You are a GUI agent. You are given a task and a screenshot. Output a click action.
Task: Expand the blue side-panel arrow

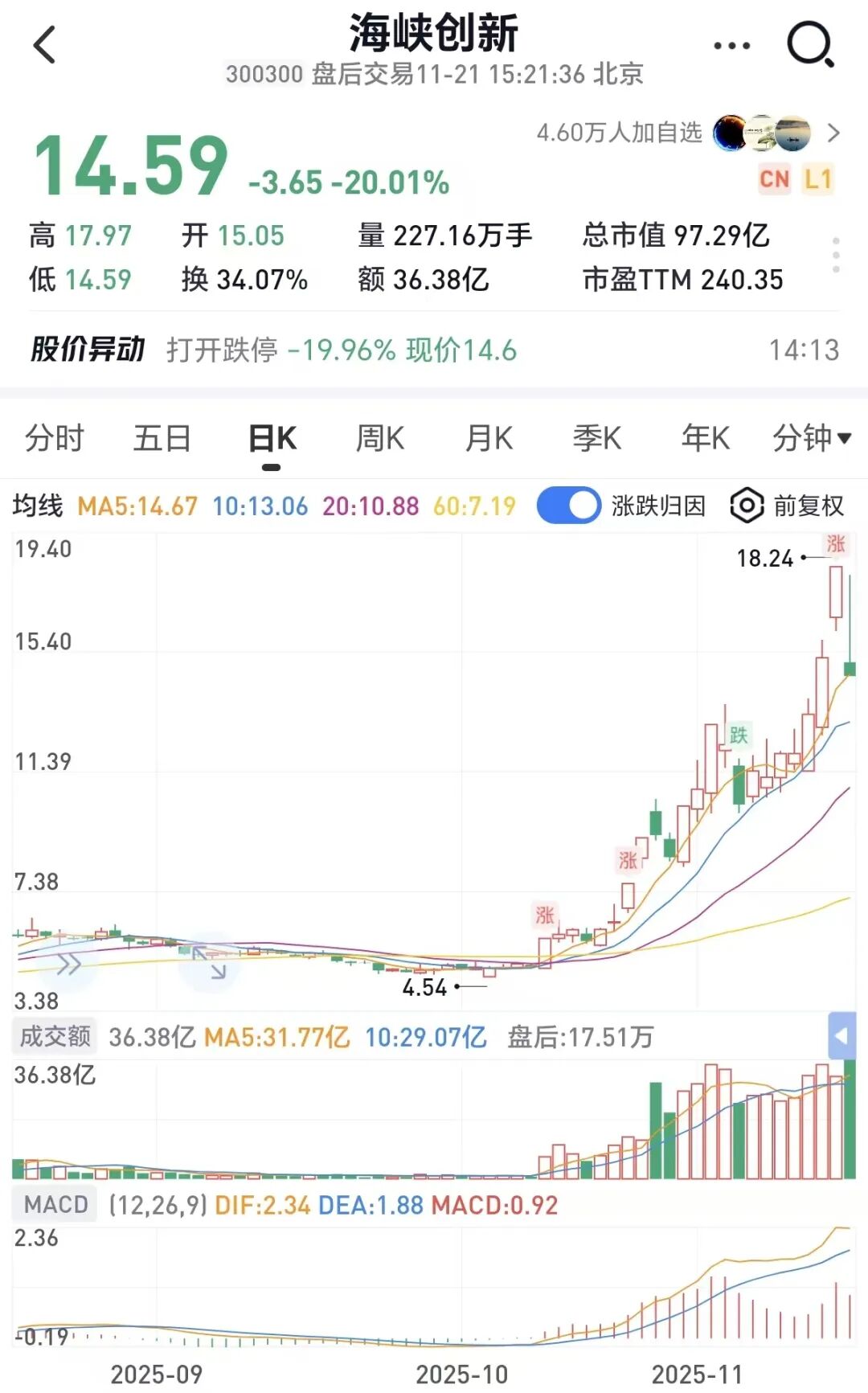click(x=841, y=1036)
